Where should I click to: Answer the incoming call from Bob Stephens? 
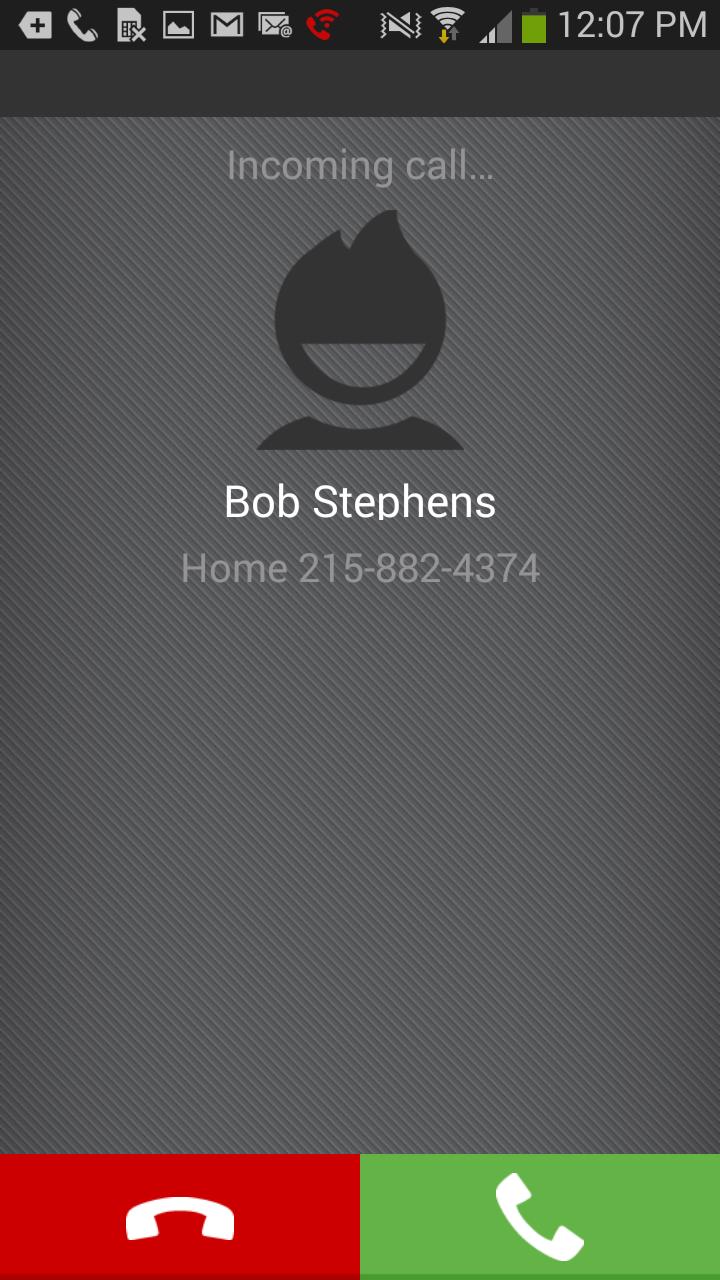pos(540,1217)
